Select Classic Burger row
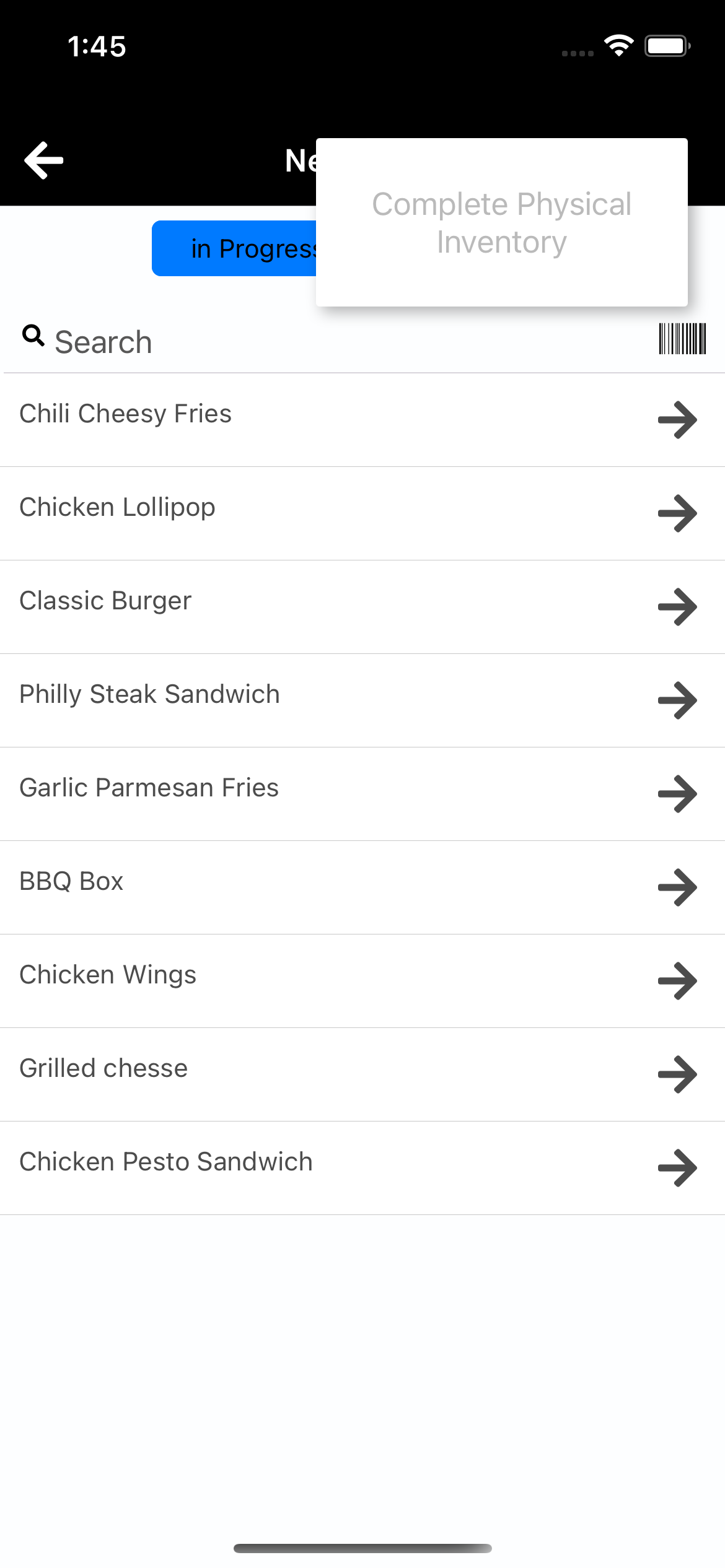 tap(362, 607)
